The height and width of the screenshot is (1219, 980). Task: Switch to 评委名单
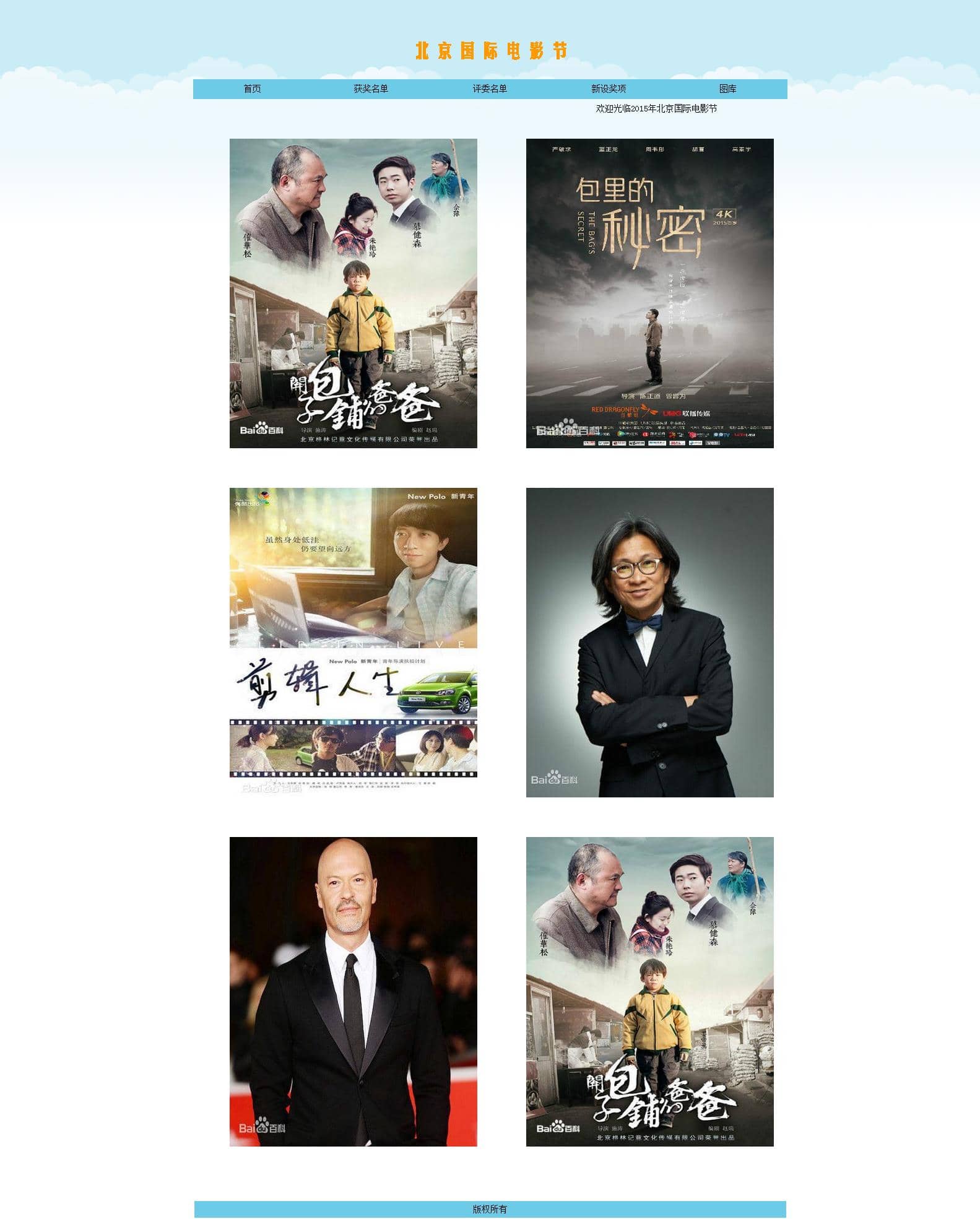point(490,89)
